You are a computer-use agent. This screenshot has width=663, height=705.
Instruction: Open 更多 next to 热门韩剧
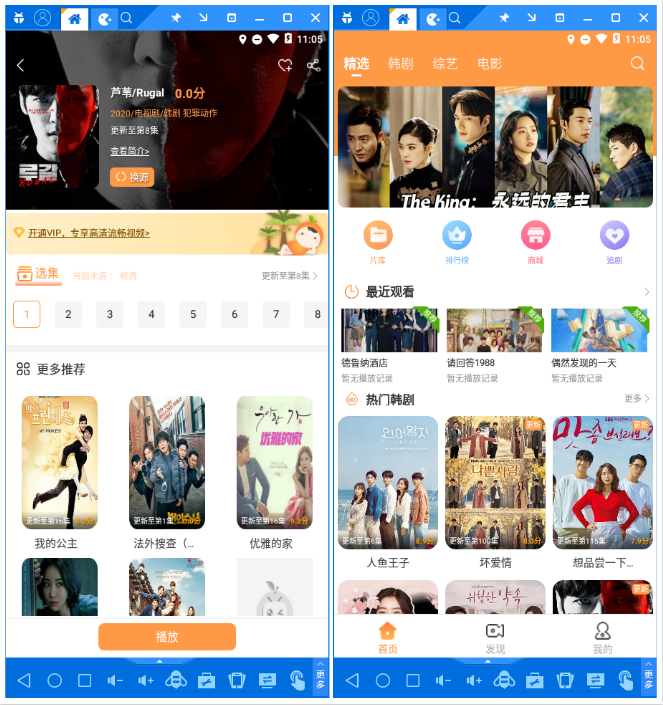click(637, 399)
